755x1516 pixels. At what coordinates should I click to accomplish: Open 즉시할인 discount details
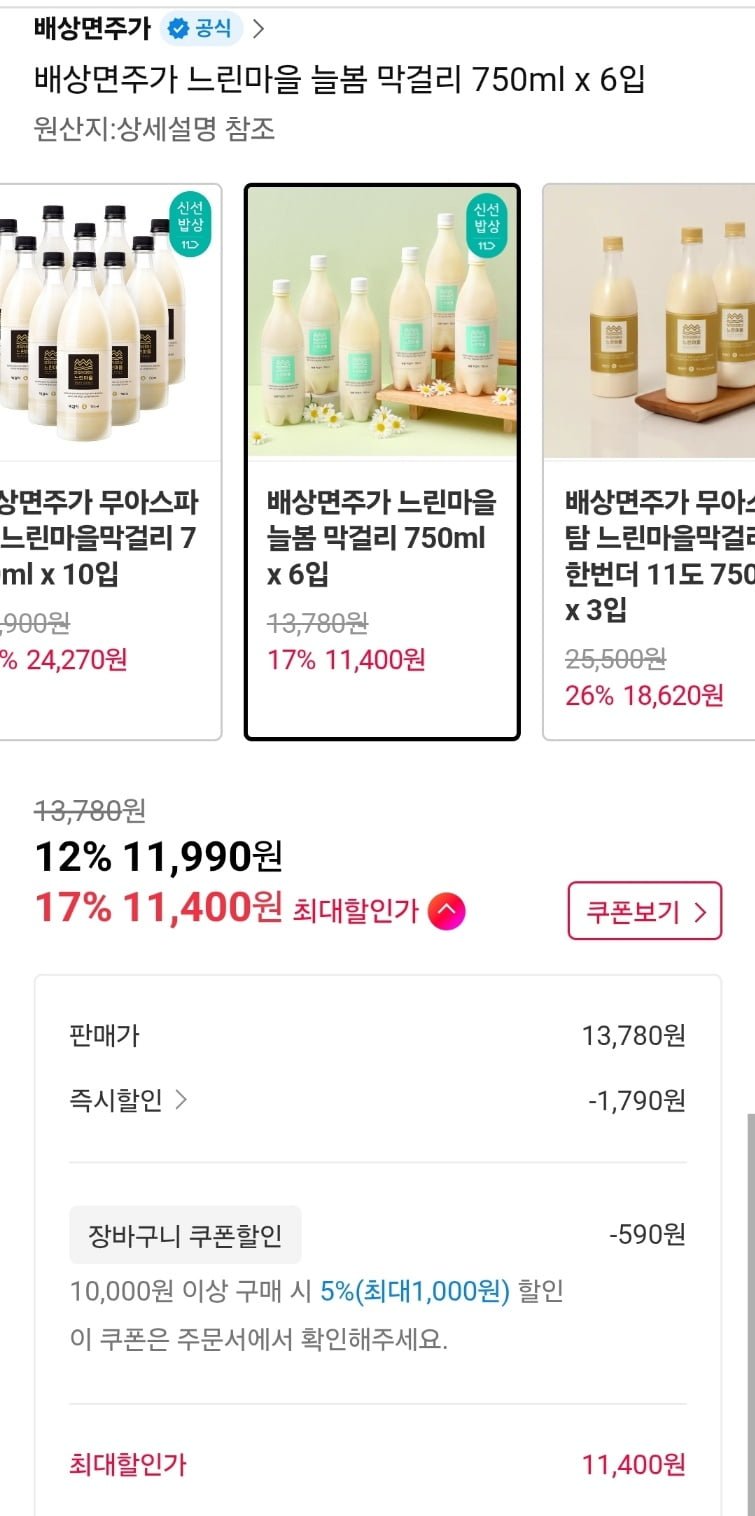[128, 1101]
